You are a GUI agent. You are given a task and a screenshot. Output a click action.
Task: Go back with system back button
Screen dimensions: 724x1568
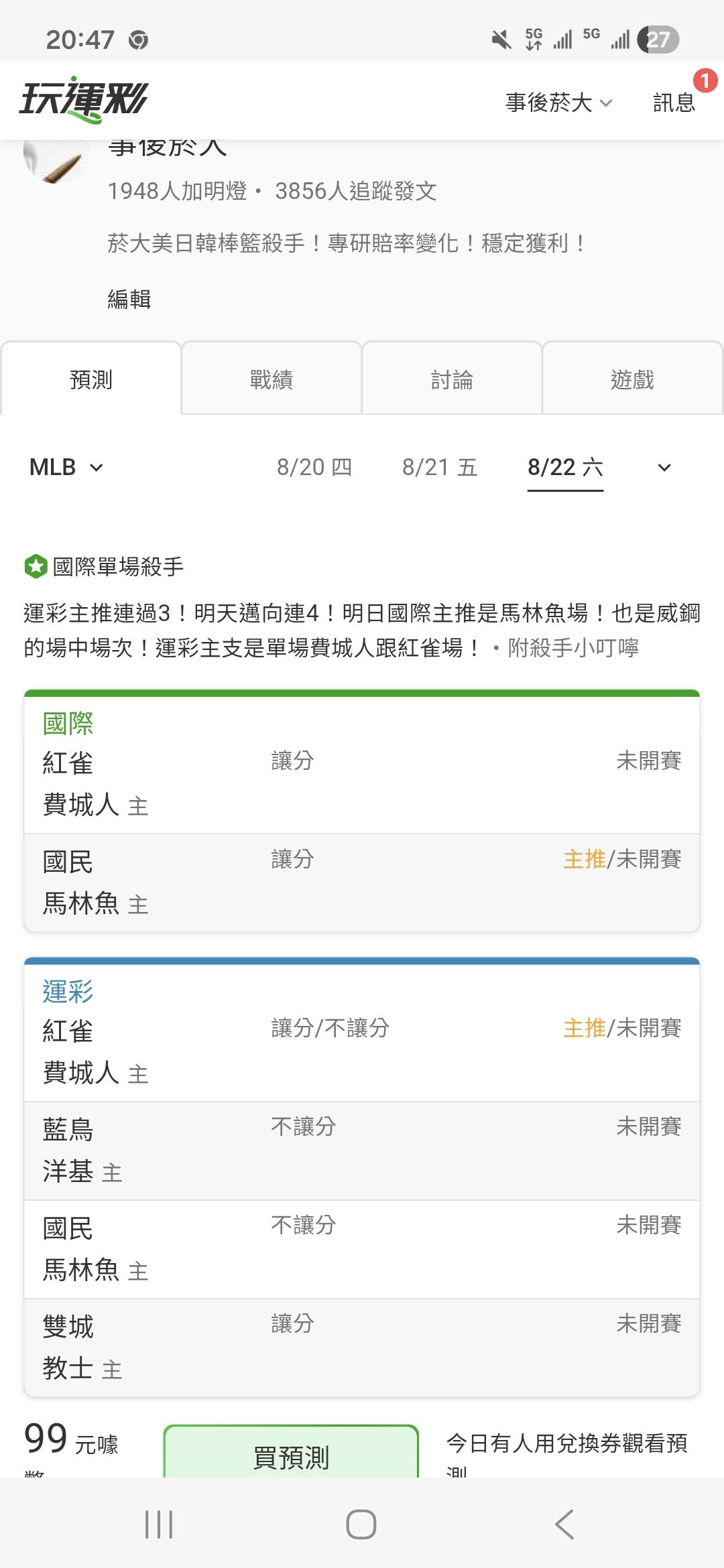pos(564,1524)
